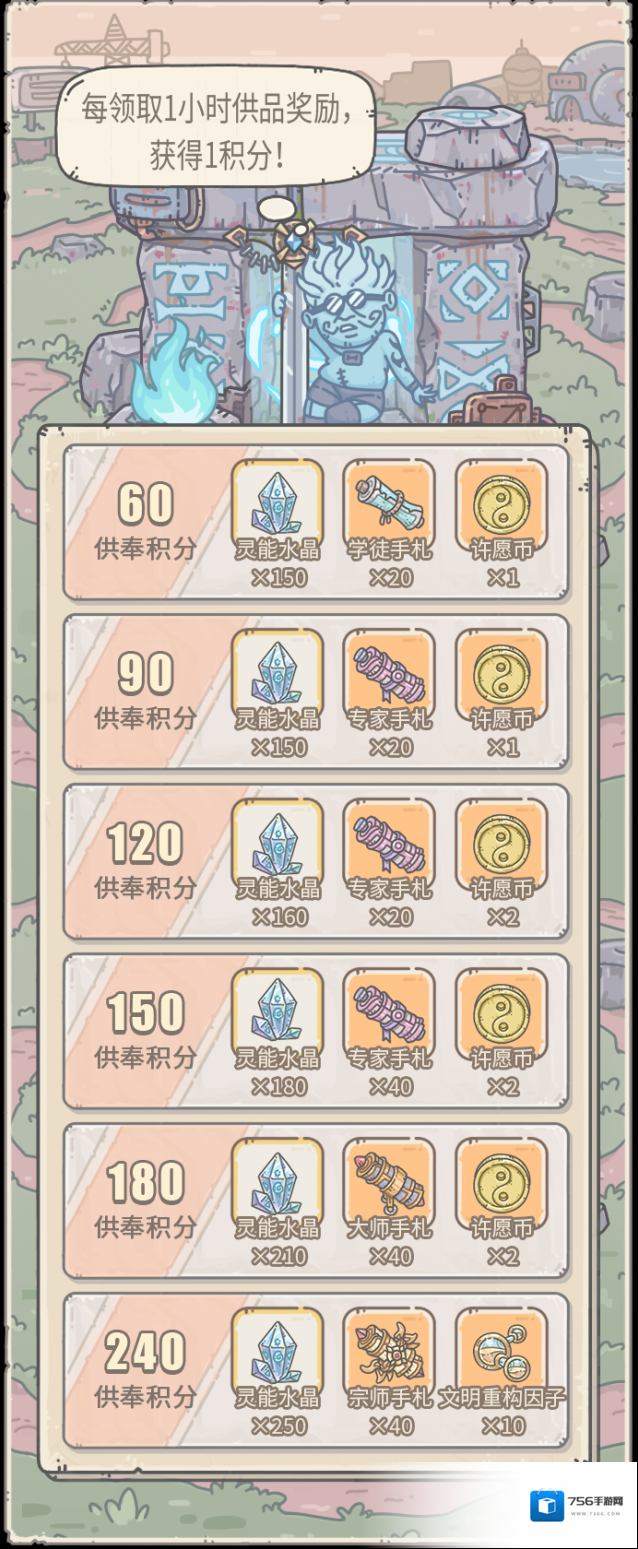Tap the 许愿币 ×2 icon in the 120积分 row

click(501, 843)
